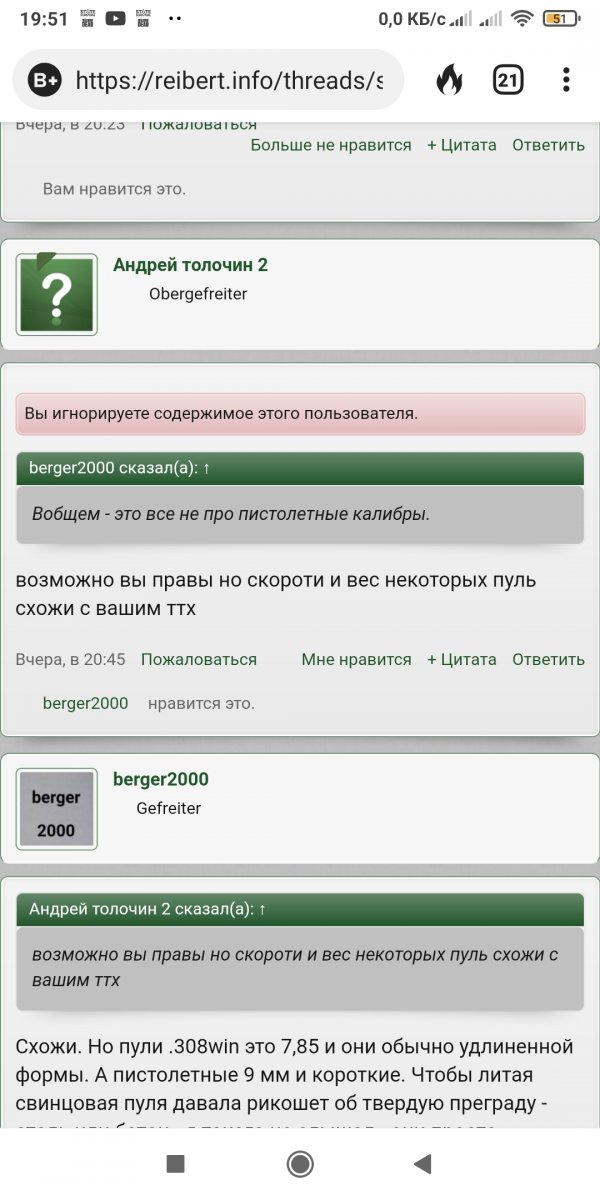Quote the 20:45 post with '+ Цитата'
The width and height of the screenshot is (600, 1200).
click(461, 660)
